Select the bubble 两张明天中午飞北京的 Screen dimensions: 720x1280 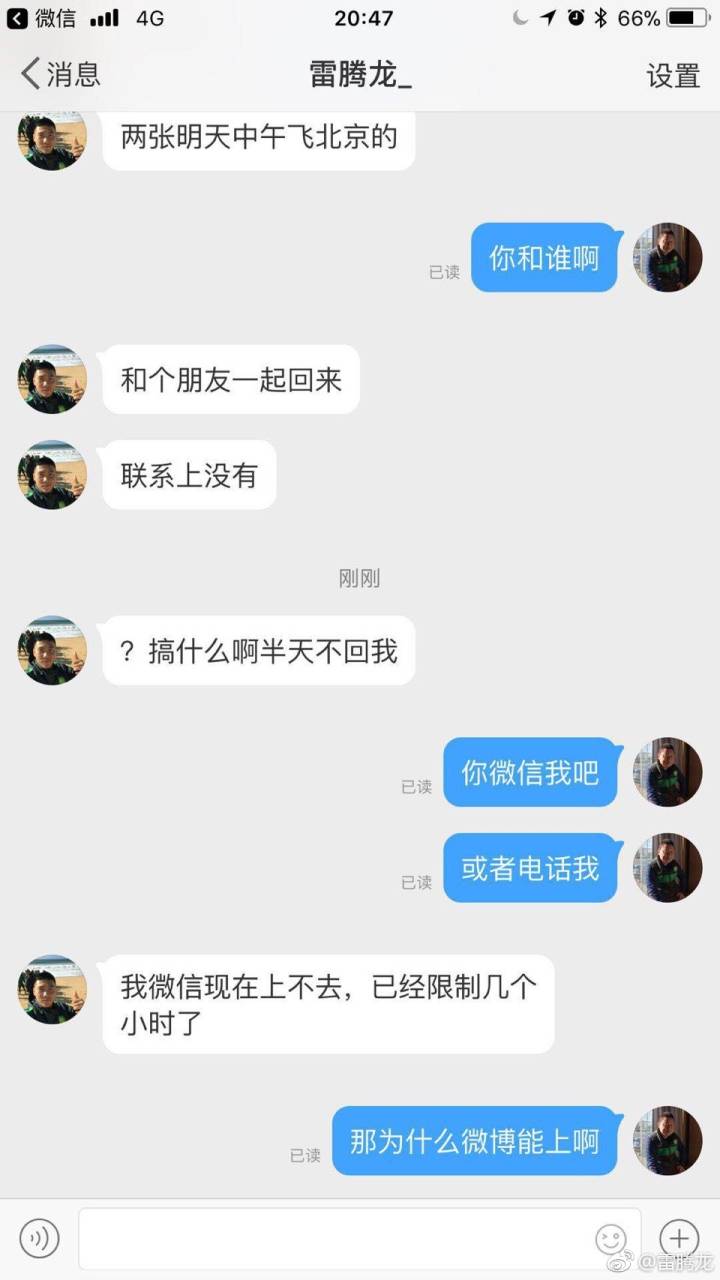(x=258, y=140)
